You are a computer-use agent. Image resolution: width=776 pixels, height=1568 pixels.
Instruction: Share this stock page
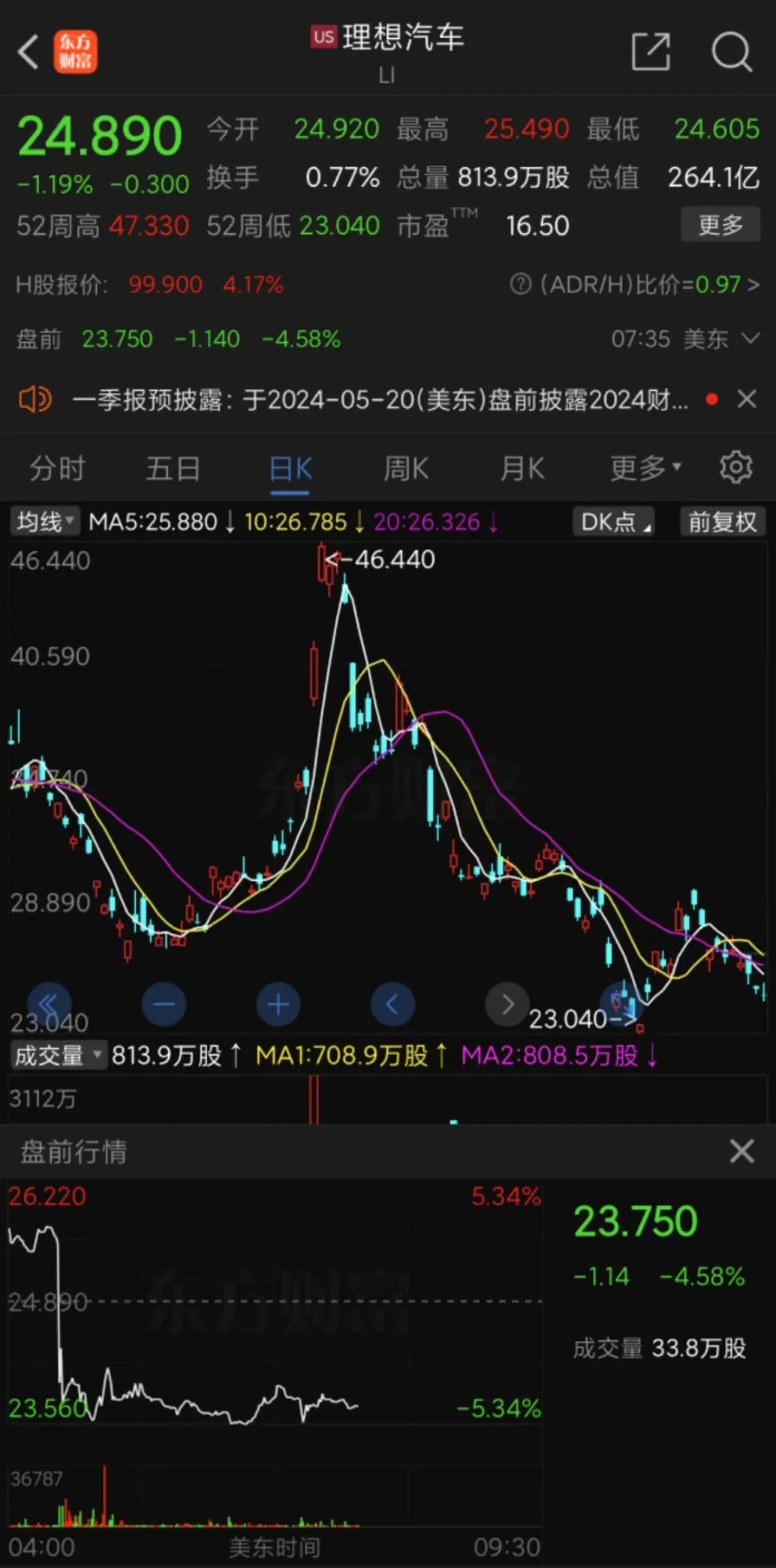(x=651, y=52)
